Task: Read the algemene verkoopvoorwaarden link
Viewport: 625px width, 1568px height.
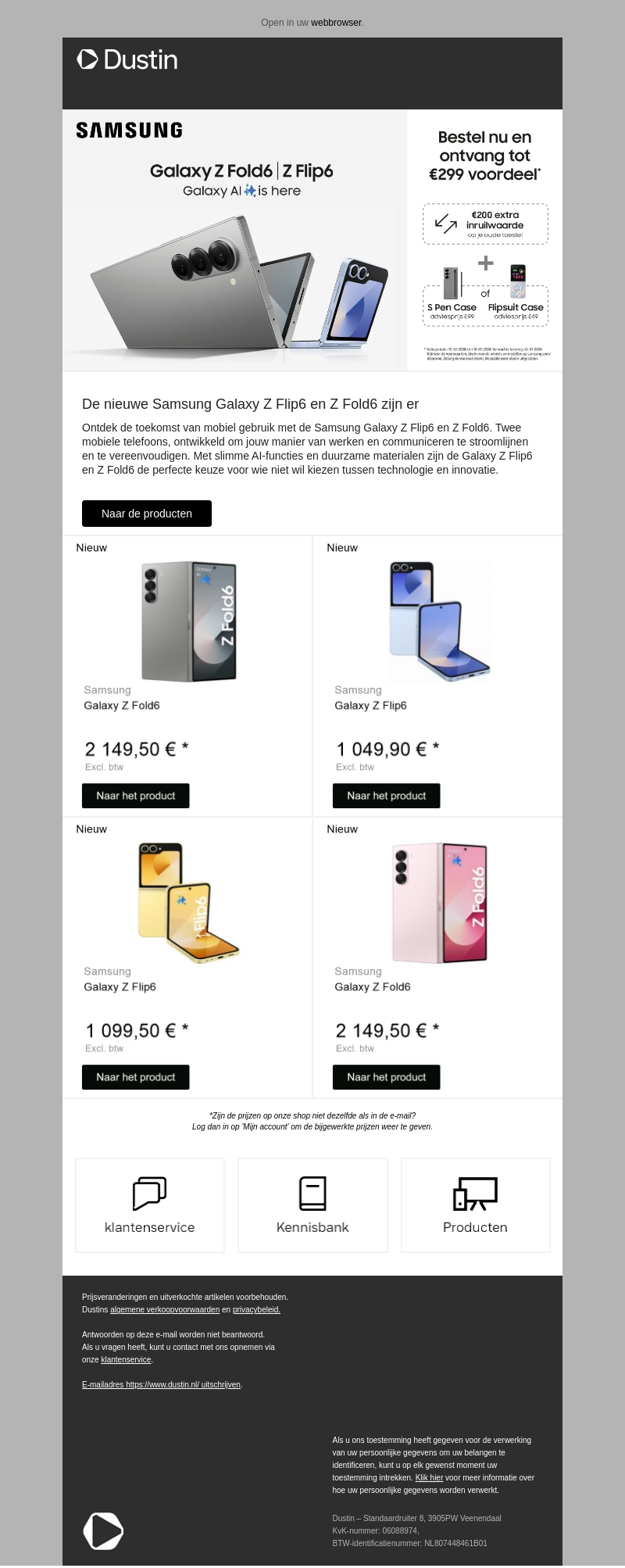Action: [165, 1310]
